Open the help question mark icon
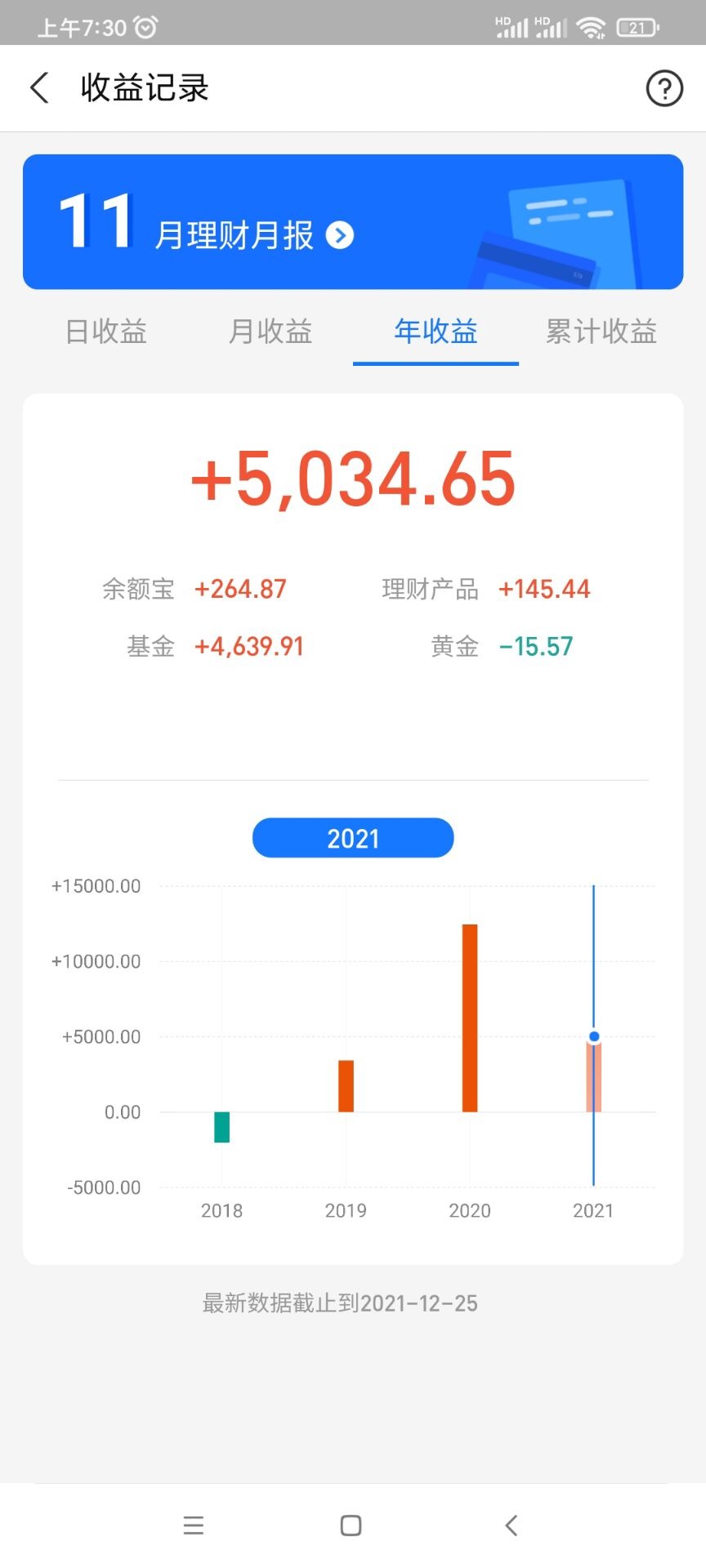The height and width of the screenshot is (1568, 706). click(664, 87)
